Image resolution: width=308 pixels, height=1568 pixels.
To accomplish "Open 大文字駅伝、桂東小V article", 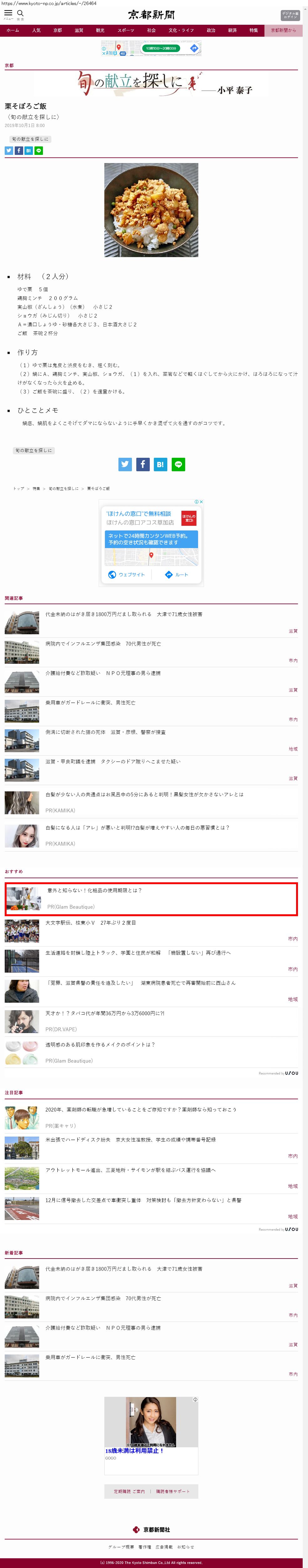I will 91,923.
